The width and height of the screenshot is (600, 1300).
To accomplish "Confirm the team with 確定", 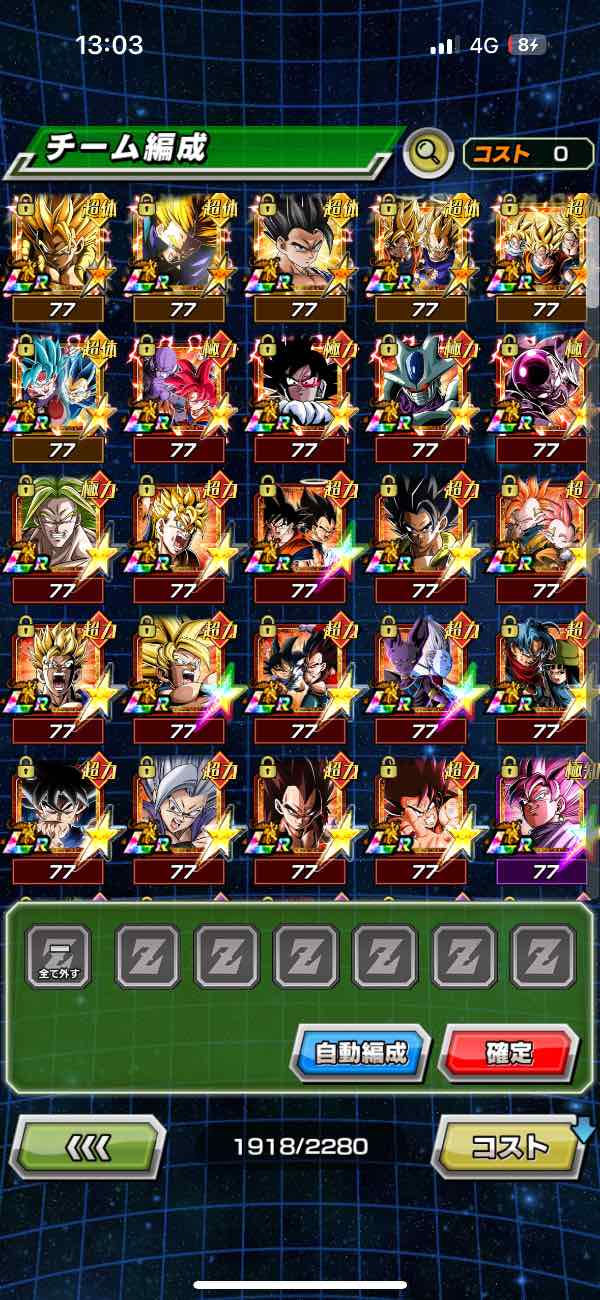I will [x=509, y=1053].
